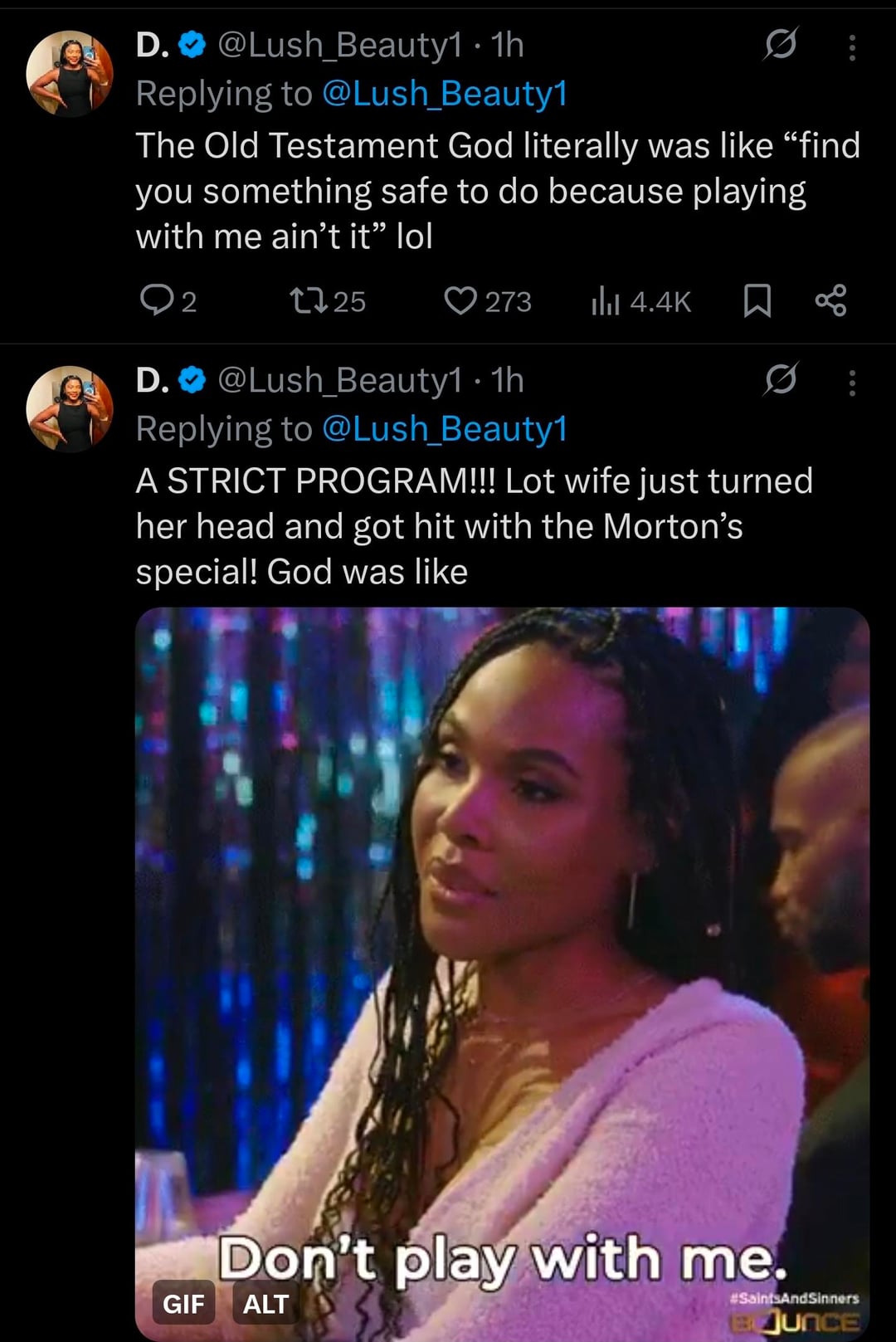Screen dimensions: 896x1342
Task: Share the Old Testament God tweet
Action: (830, 300)
